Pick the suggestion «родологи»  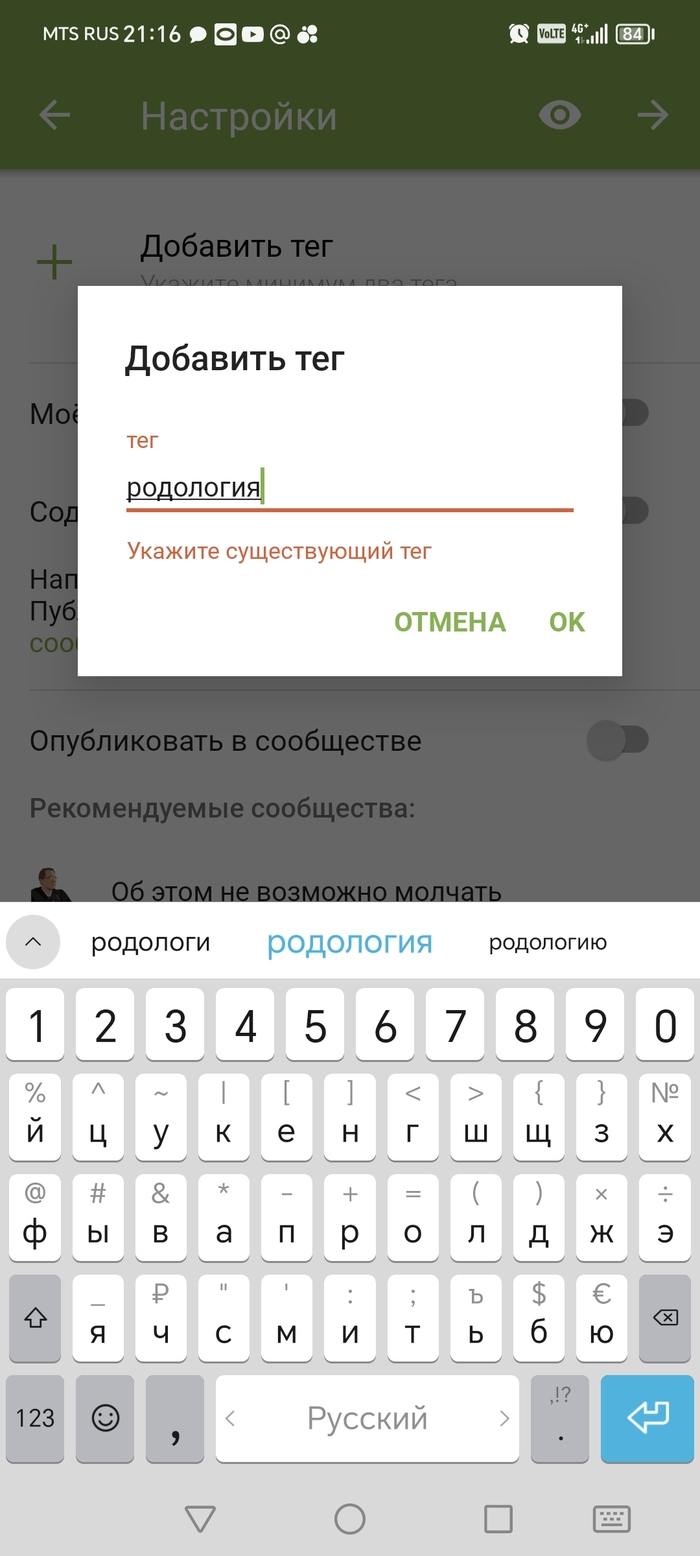coord(150,942)
